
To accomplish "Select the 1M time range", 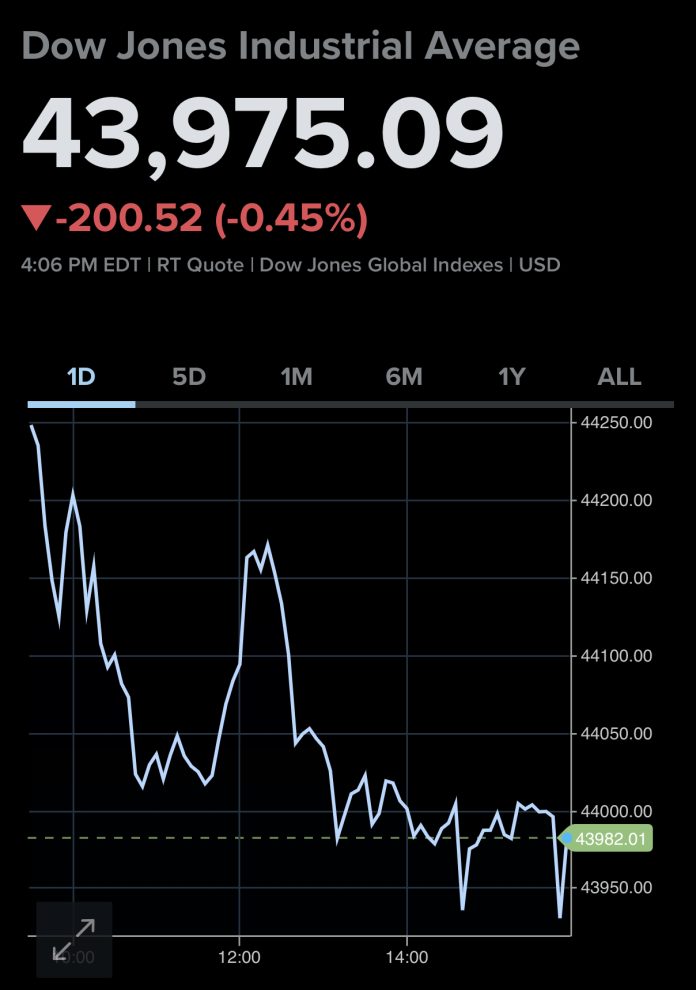I will pyautogui.click(x=296, y=377).
